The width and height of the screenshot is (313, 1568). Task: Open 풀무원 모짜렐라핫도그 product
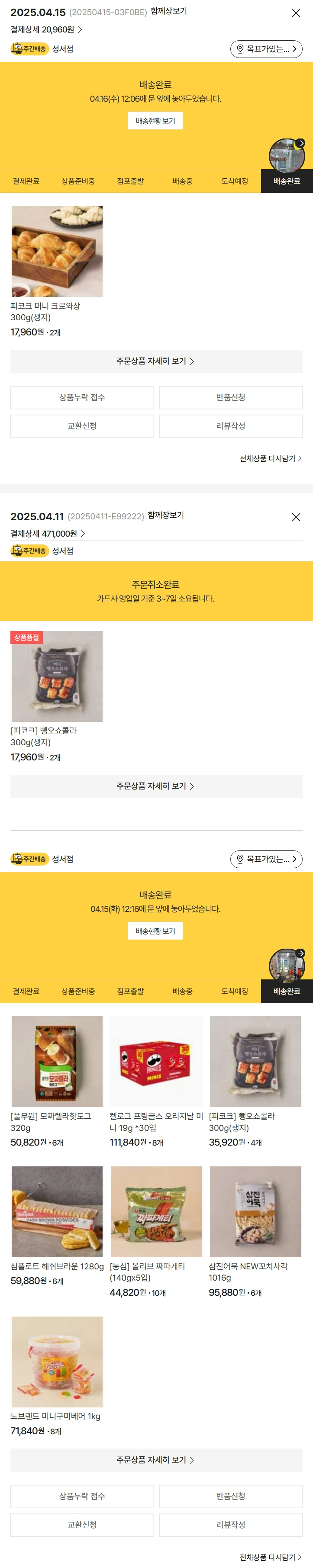coord(57,1062)
